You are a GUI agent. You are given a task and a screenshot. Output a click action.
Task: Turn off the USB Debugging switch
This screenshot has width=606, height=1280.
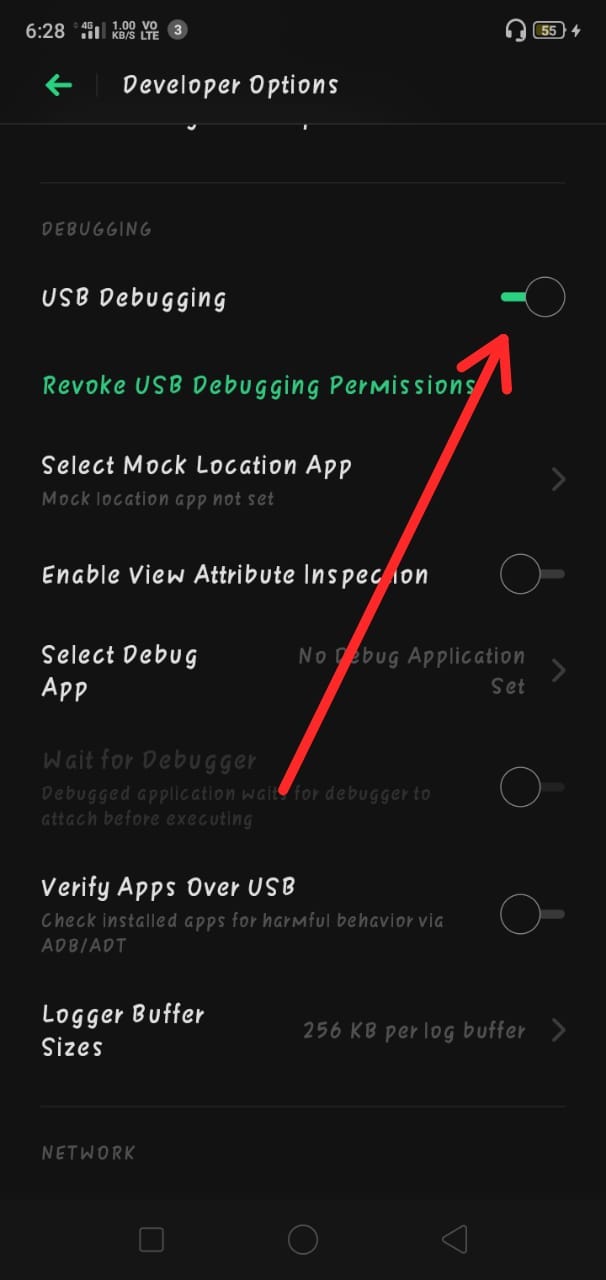533,298
